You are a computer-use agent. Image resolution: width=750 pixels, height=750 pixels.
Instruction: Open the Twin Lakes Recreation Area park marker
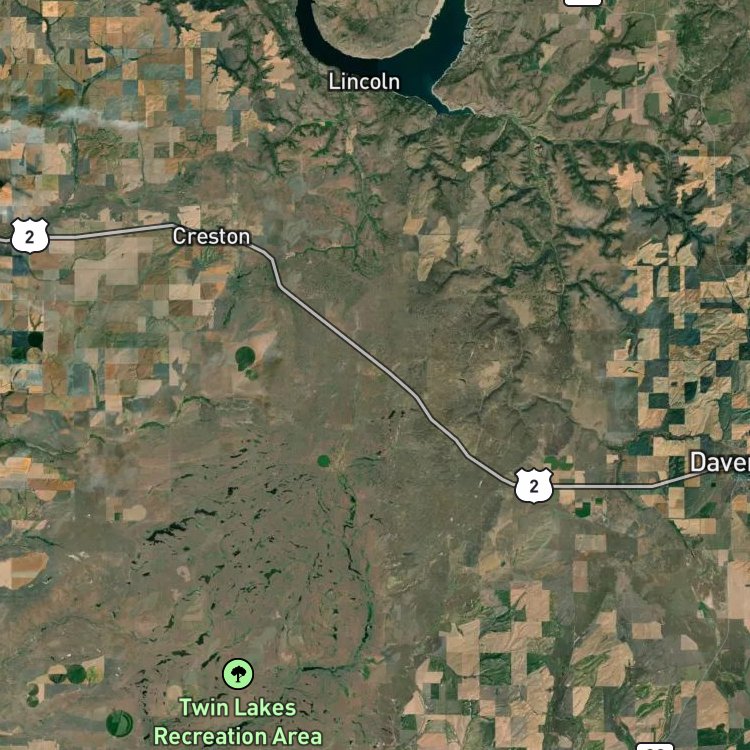click(x=238, y=673)
